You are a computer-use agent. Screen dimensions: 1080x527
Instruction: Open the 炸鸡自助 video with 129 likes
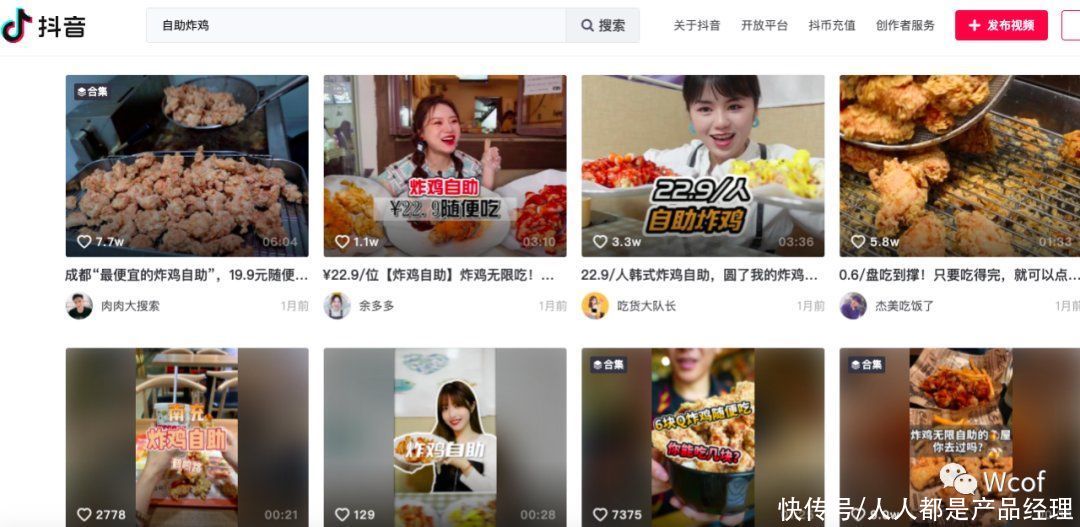pos(445,435)
